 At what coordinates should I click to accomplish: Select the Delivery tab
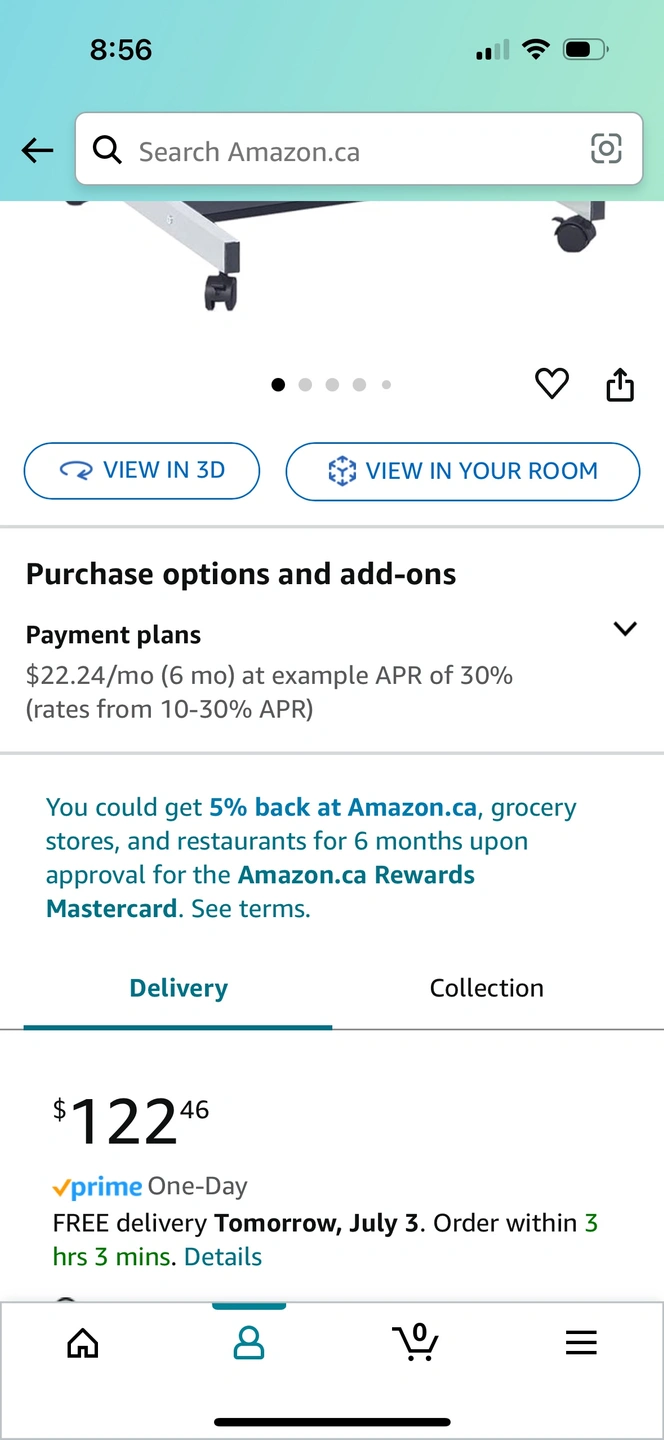pos(178,988)
